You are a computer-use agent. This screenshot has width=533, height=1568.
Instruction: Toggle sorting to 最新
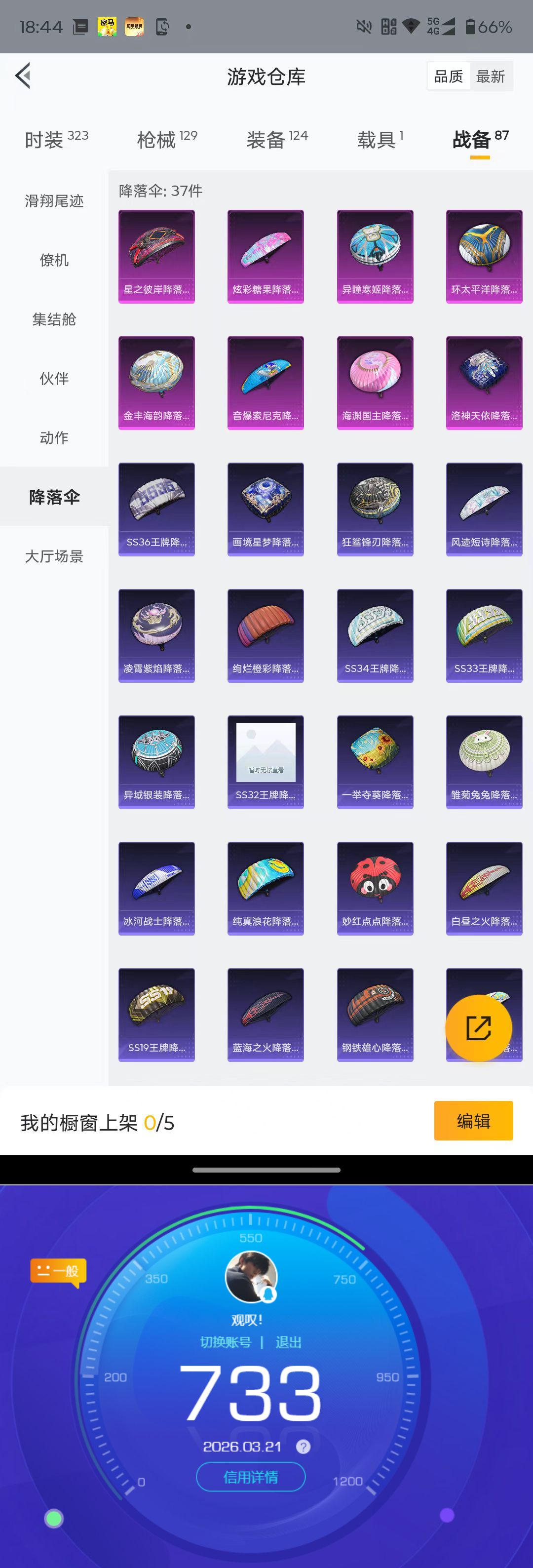tap(492, 76)
